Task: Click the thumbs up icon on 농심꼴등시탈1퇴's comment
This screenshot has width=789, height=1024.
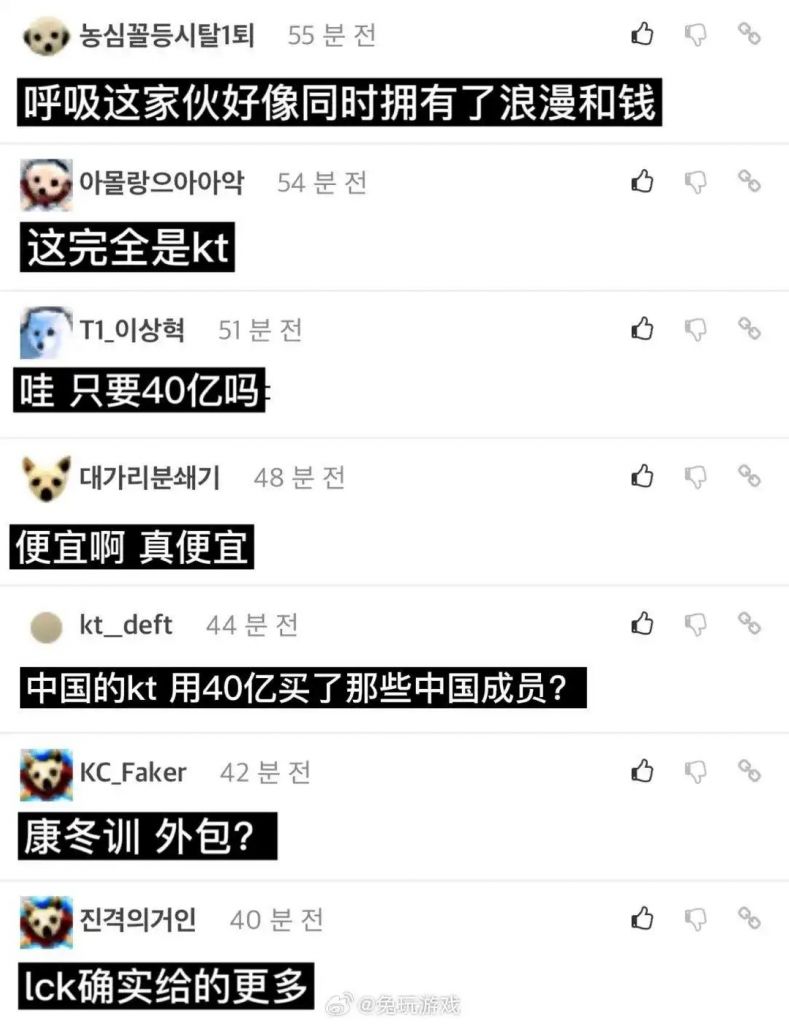Action: point(641,35)
